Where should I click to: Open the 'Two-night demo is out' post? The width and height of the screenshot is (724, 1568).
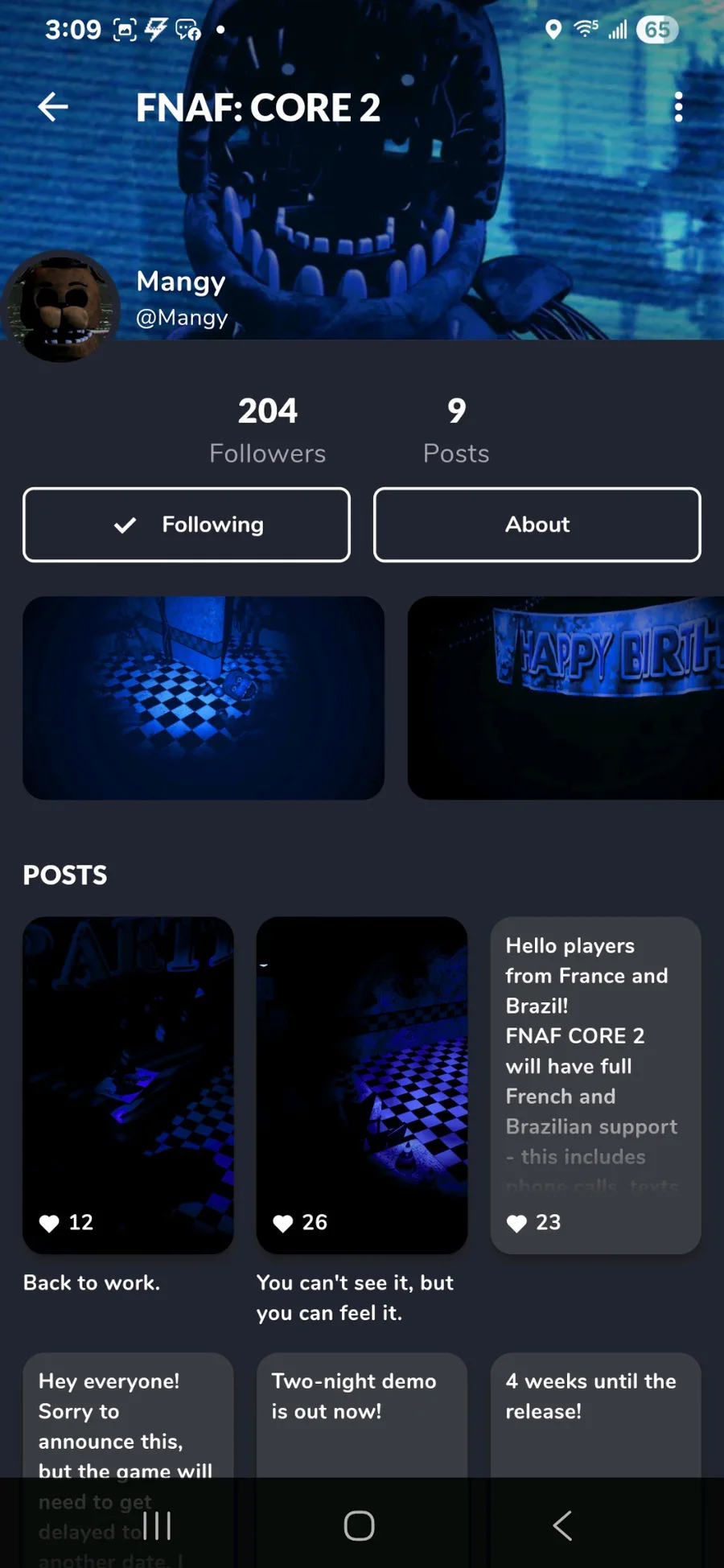[x=361, y=1416]
